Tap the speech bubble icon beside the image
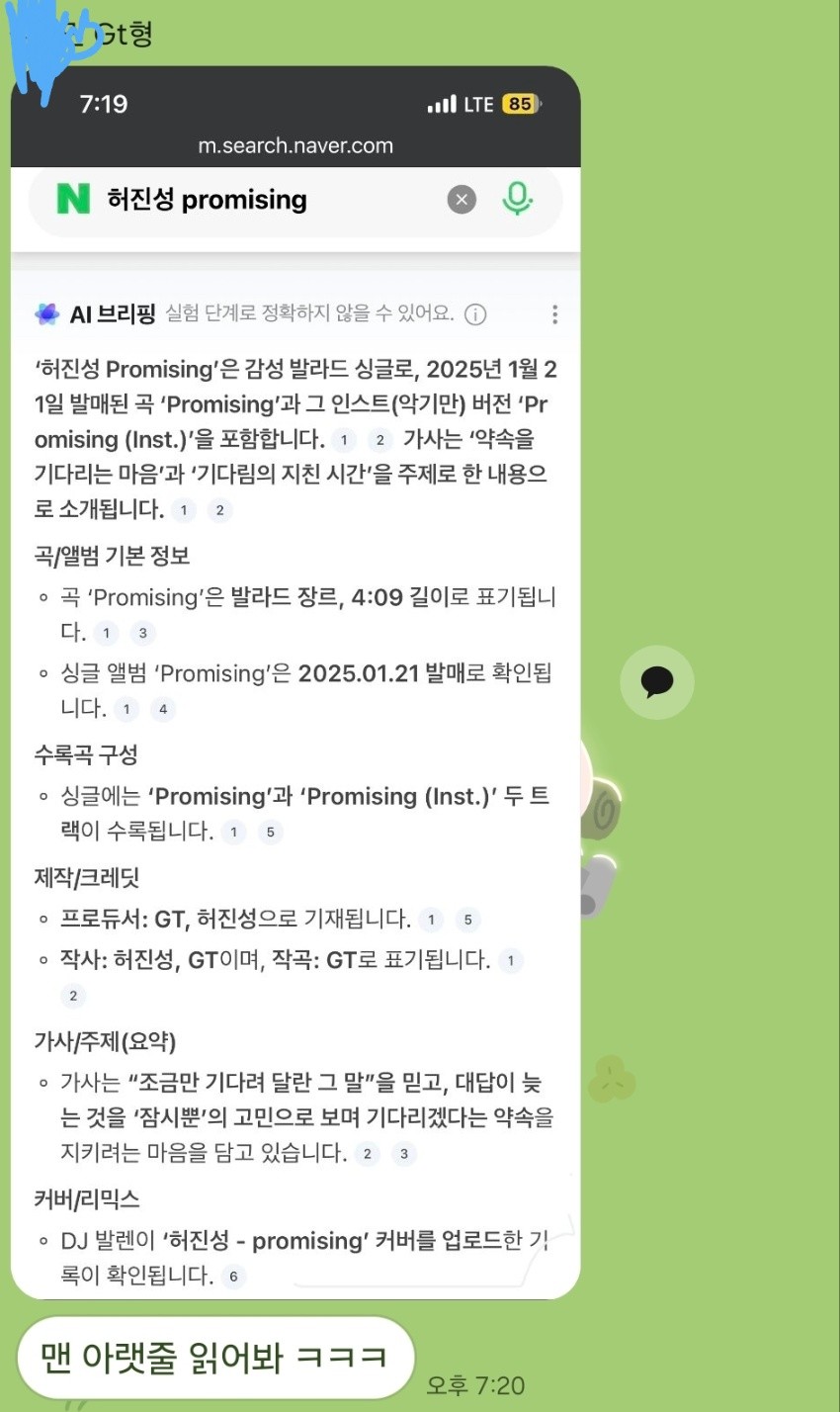This screenshot has width=840, height=1412. pos(657,682)
